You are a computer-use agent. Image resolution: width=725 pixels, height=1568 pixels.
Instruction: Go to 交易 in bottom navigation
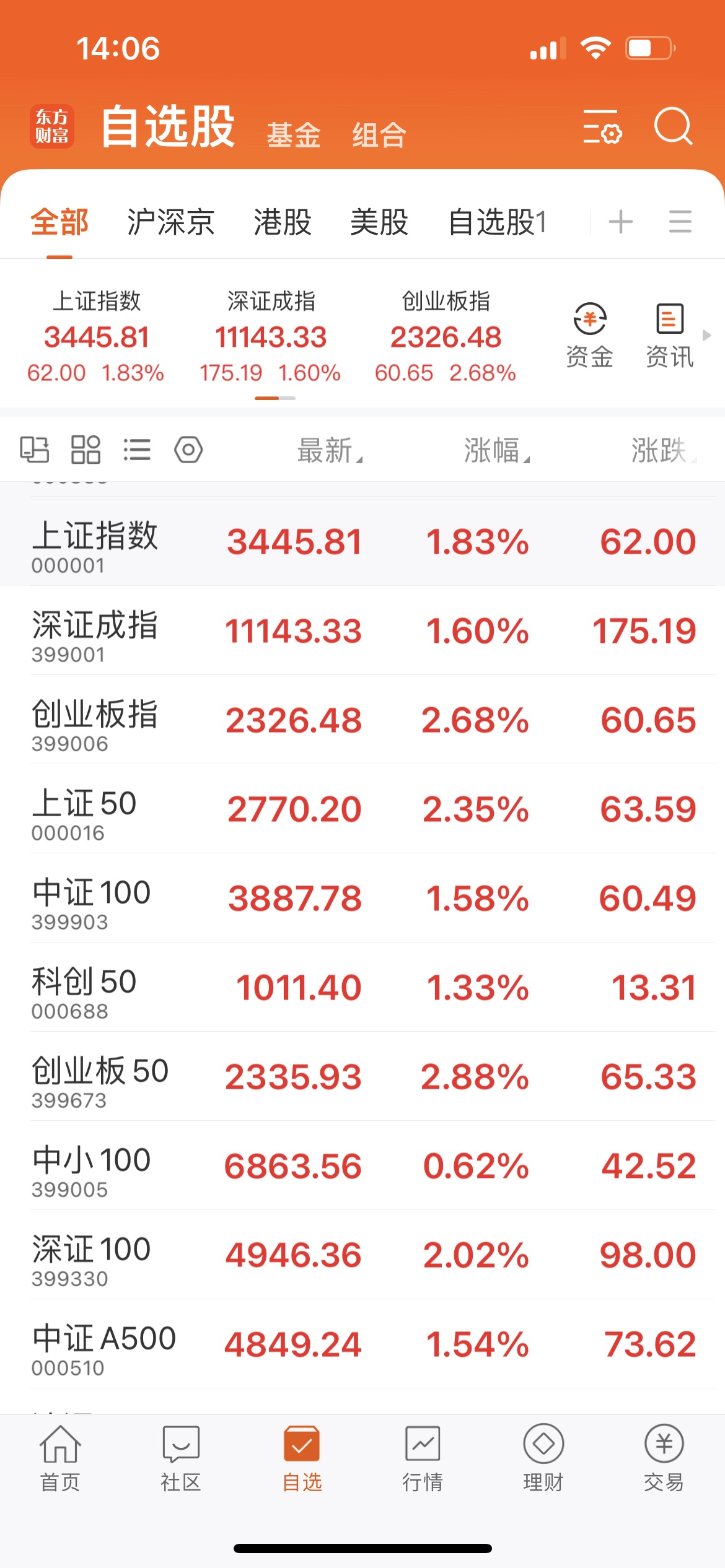tap(664, 1459)
